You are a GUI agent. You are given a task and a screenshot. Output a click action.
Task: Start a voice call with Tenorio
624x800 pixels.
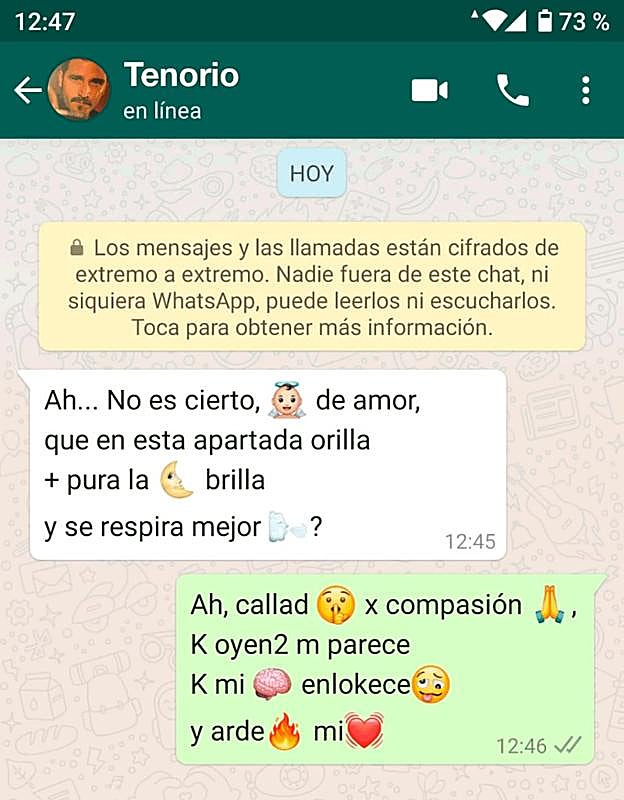(513, 91)
